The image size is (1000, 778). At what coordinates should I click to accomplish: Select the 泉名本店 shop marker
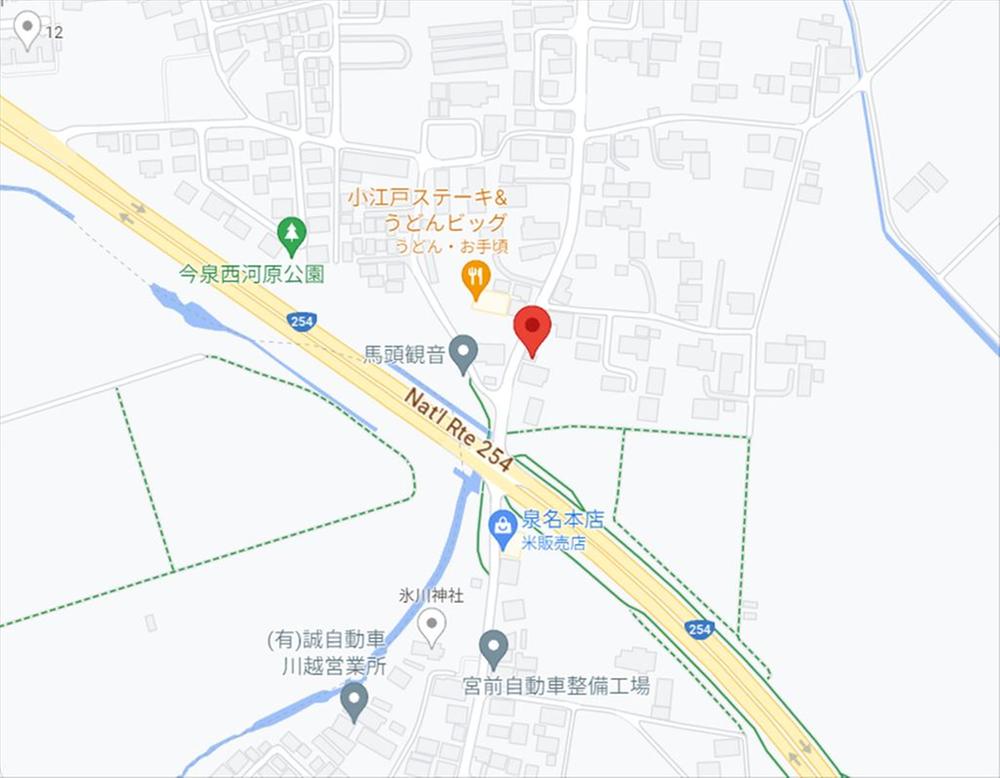pyautogui.click(x=502, y=524)
